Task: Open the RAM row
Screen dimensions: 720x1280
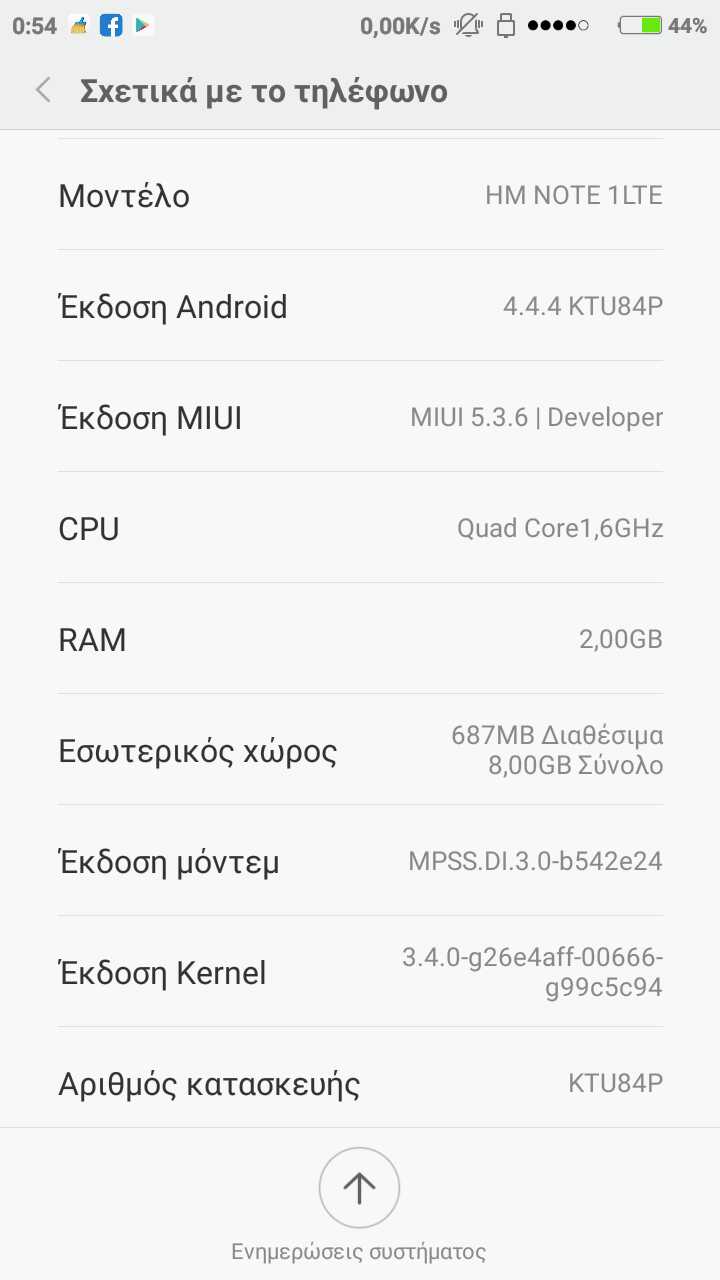Action: point(360,639)
